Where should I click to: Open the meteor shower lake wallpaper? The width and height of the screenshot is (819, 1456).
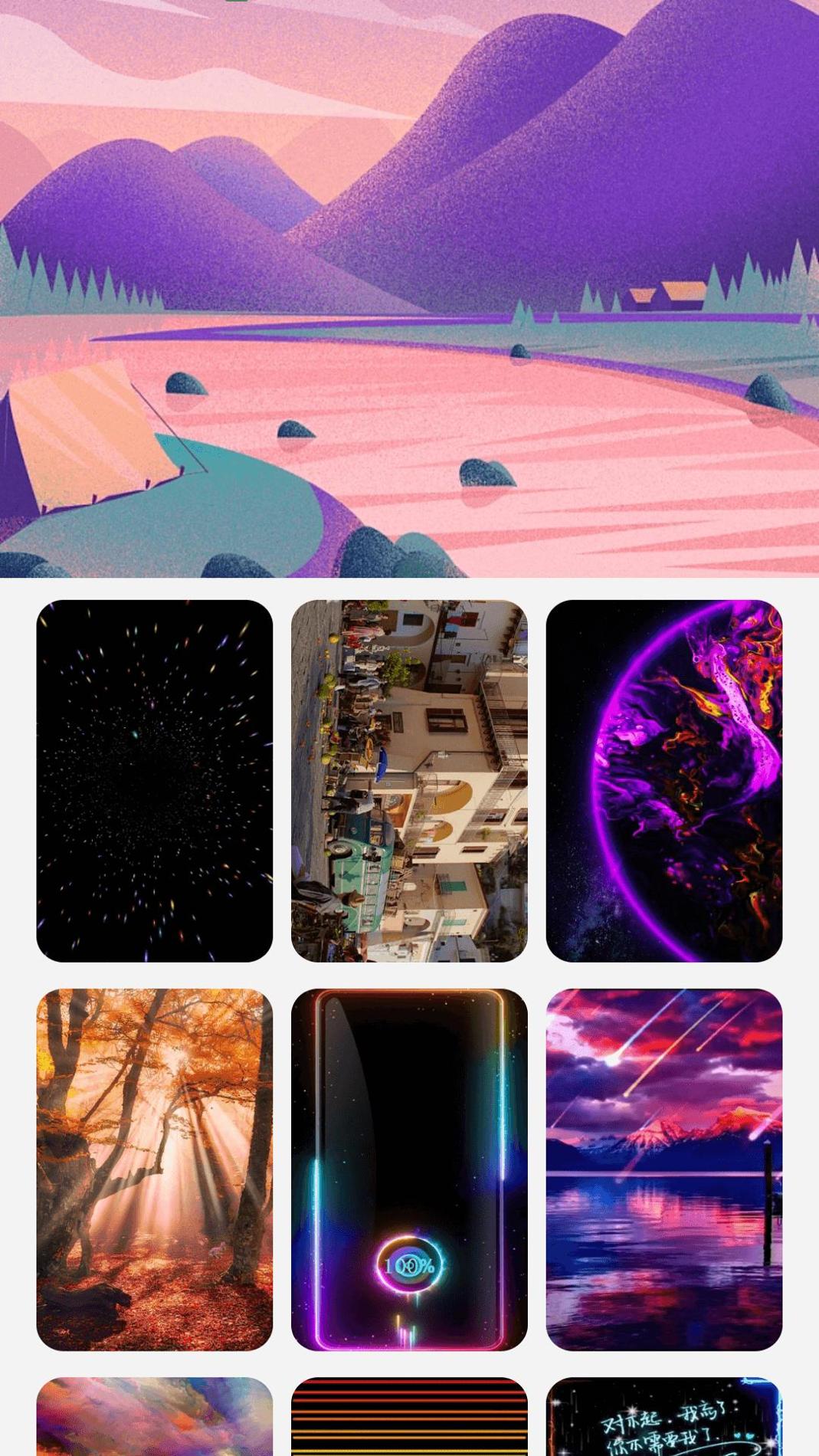pyautogui.click(x=663, y=1169)
